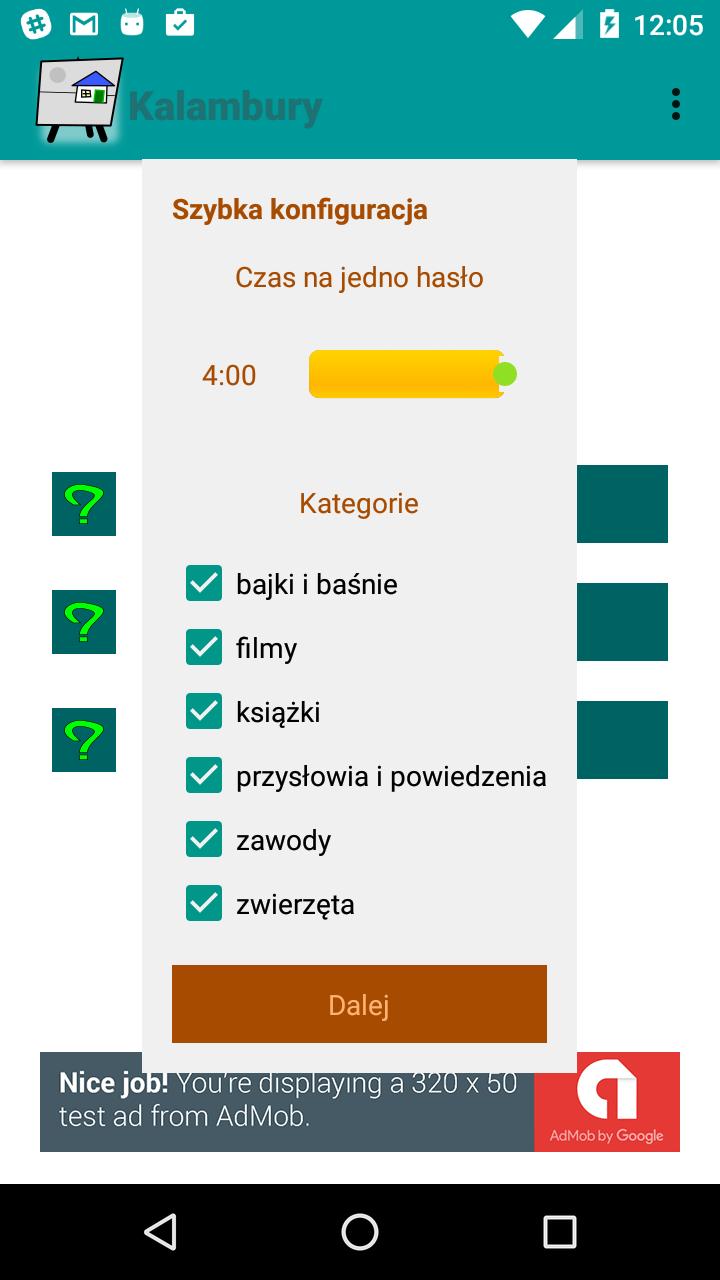Uncheck the zwierzęta category

[x=204, y=903]
